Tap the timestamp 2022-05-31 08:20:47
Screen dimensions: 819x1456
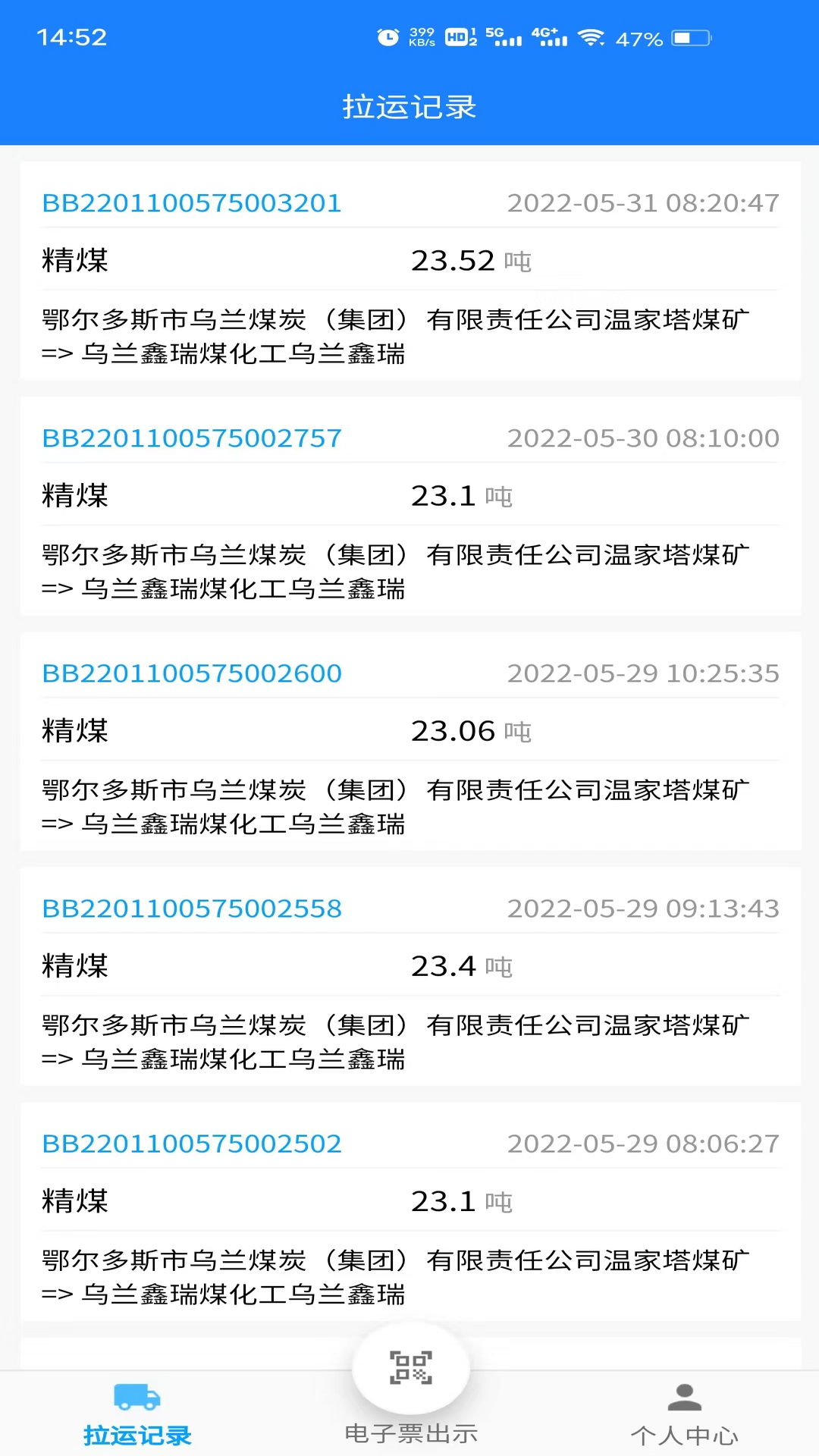[x=643, y=202]
